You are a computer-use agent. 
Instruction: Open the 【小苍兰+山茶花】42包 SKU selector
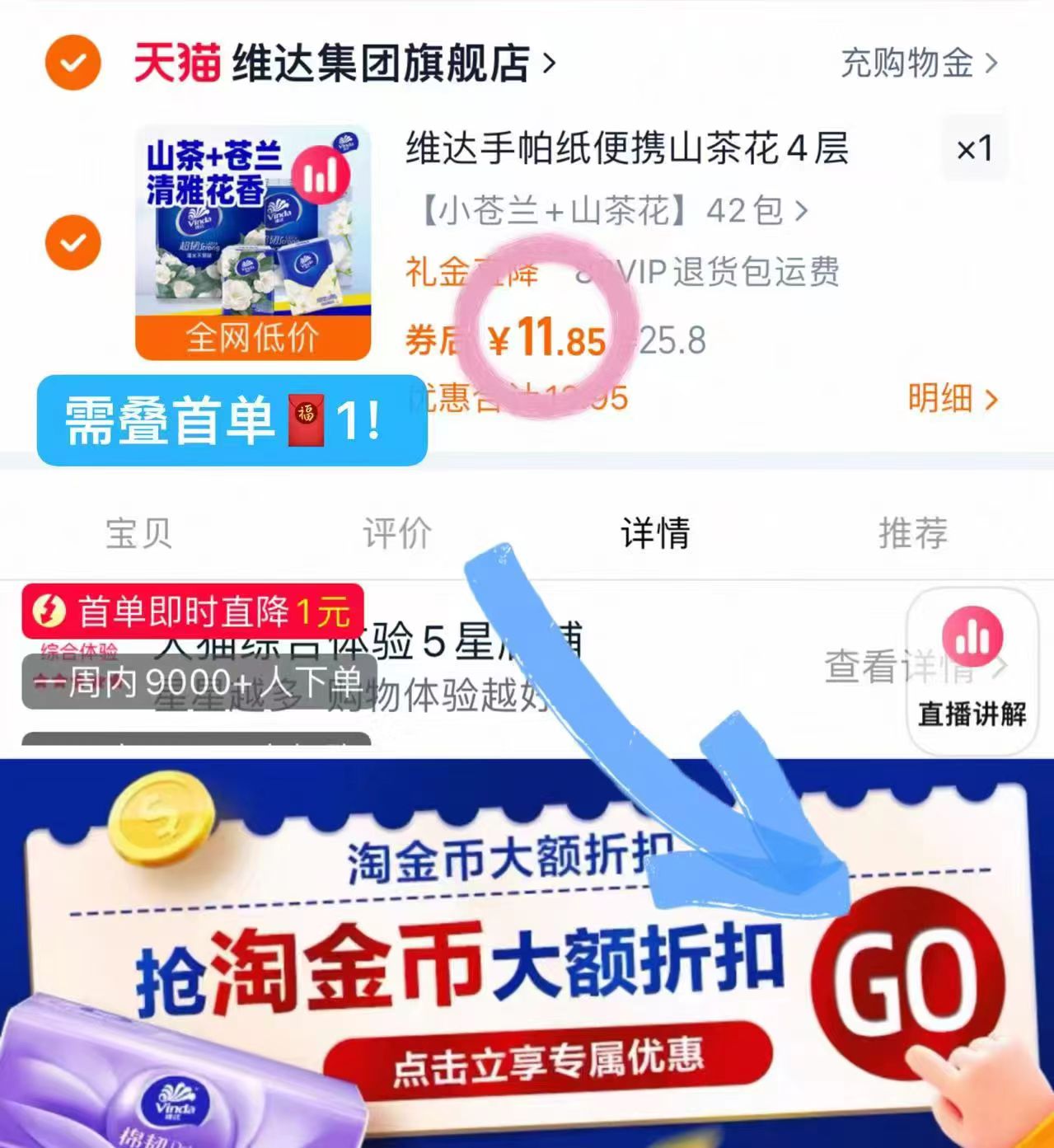tap(602, 213)
